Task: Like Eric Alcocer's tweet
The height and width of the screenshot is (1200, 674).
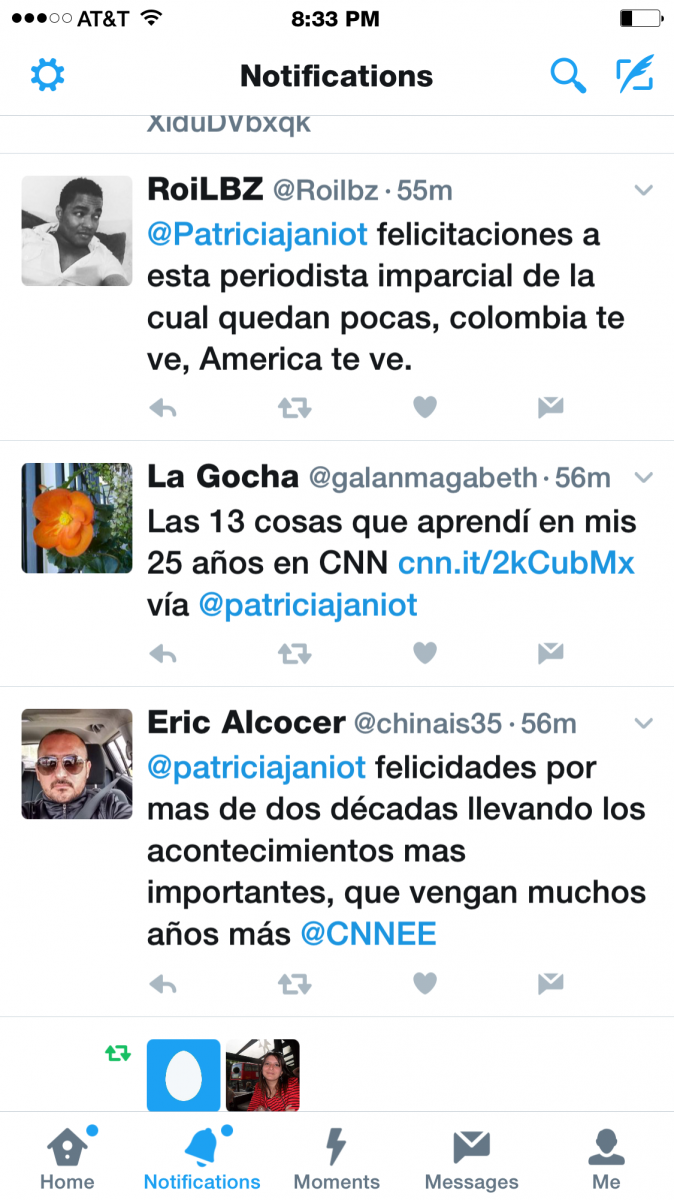Action: (x=425, y=984)
